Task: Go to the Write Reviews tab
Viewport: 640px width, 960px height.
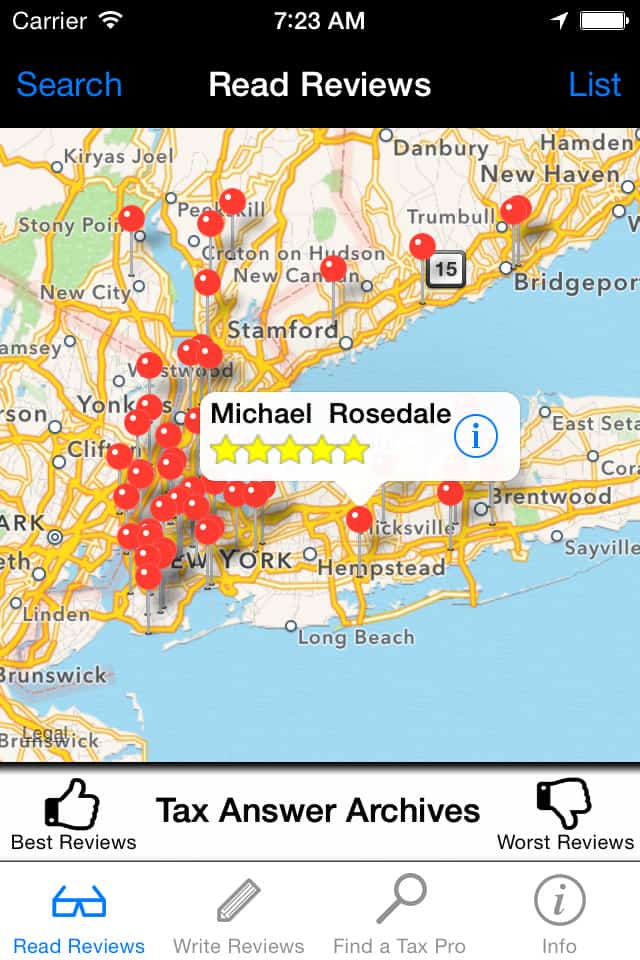Action: point(238,915)
